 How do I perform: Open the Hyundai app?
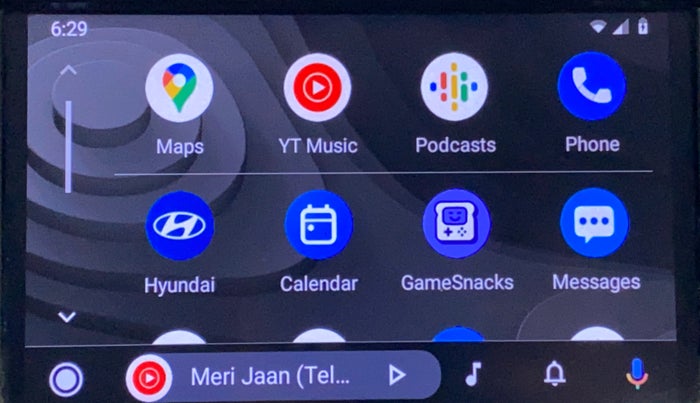(x=179, y=226)
